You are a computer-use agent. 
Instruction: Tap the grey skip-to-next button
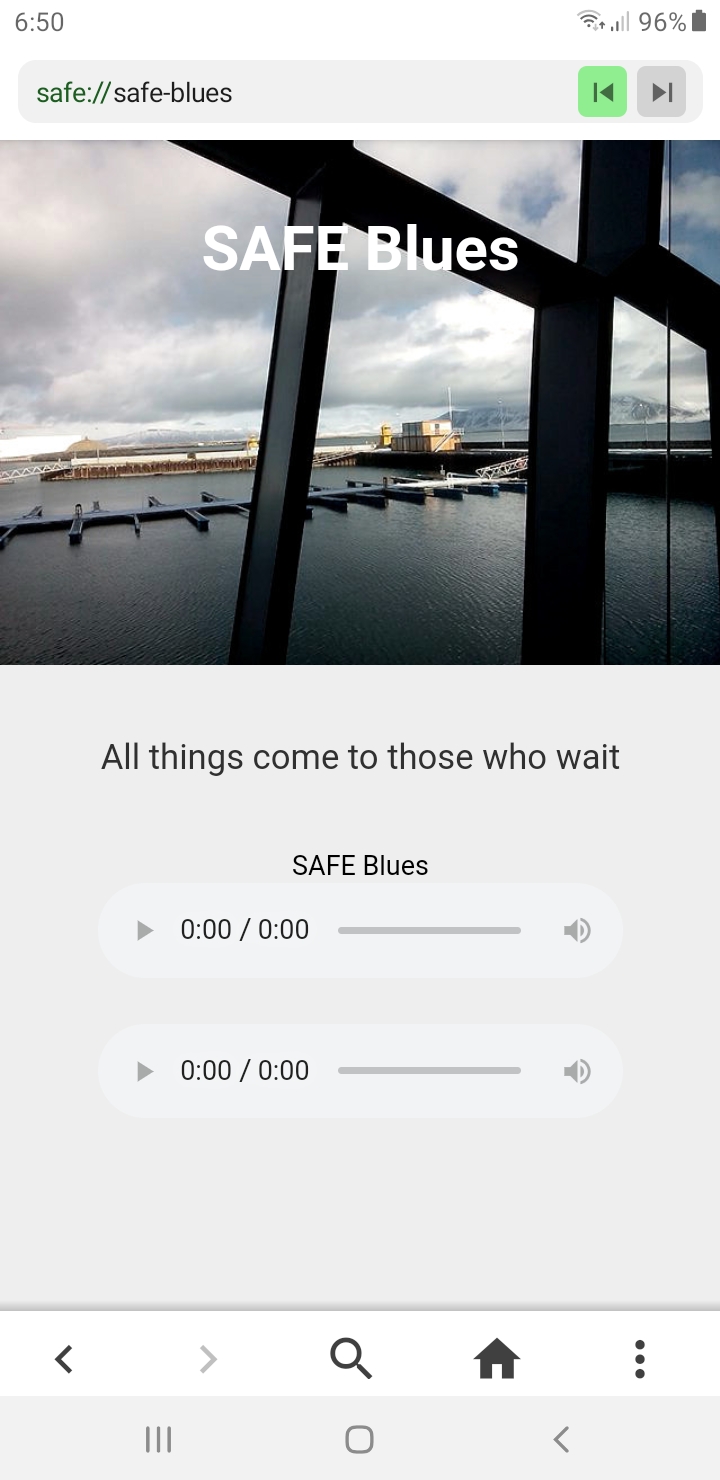click(661, 92)
